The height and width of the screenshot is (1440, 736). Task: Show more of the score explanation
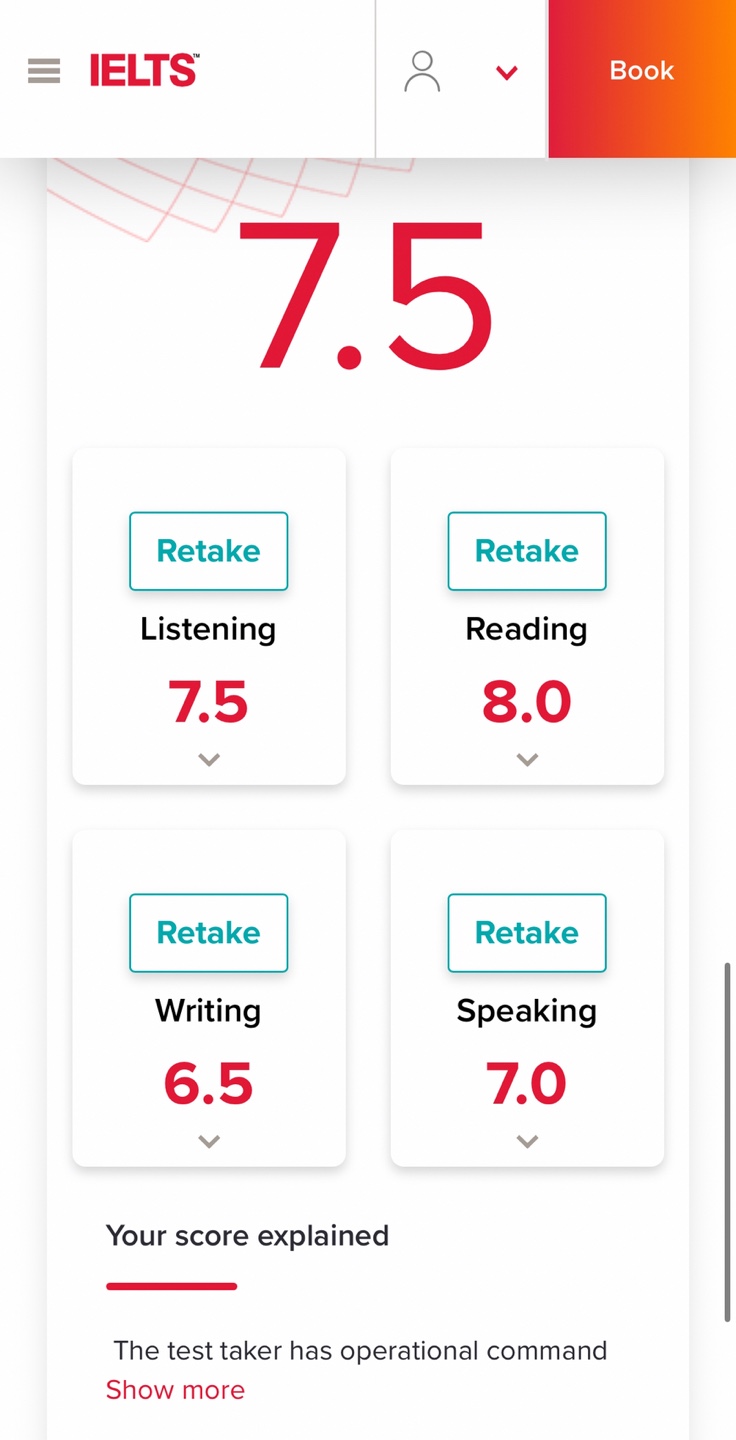(x=175, y=1390)
